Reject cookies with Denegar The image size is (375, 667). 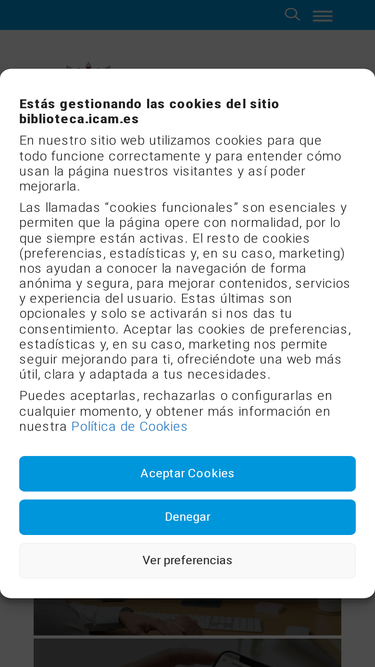(188, 517)
